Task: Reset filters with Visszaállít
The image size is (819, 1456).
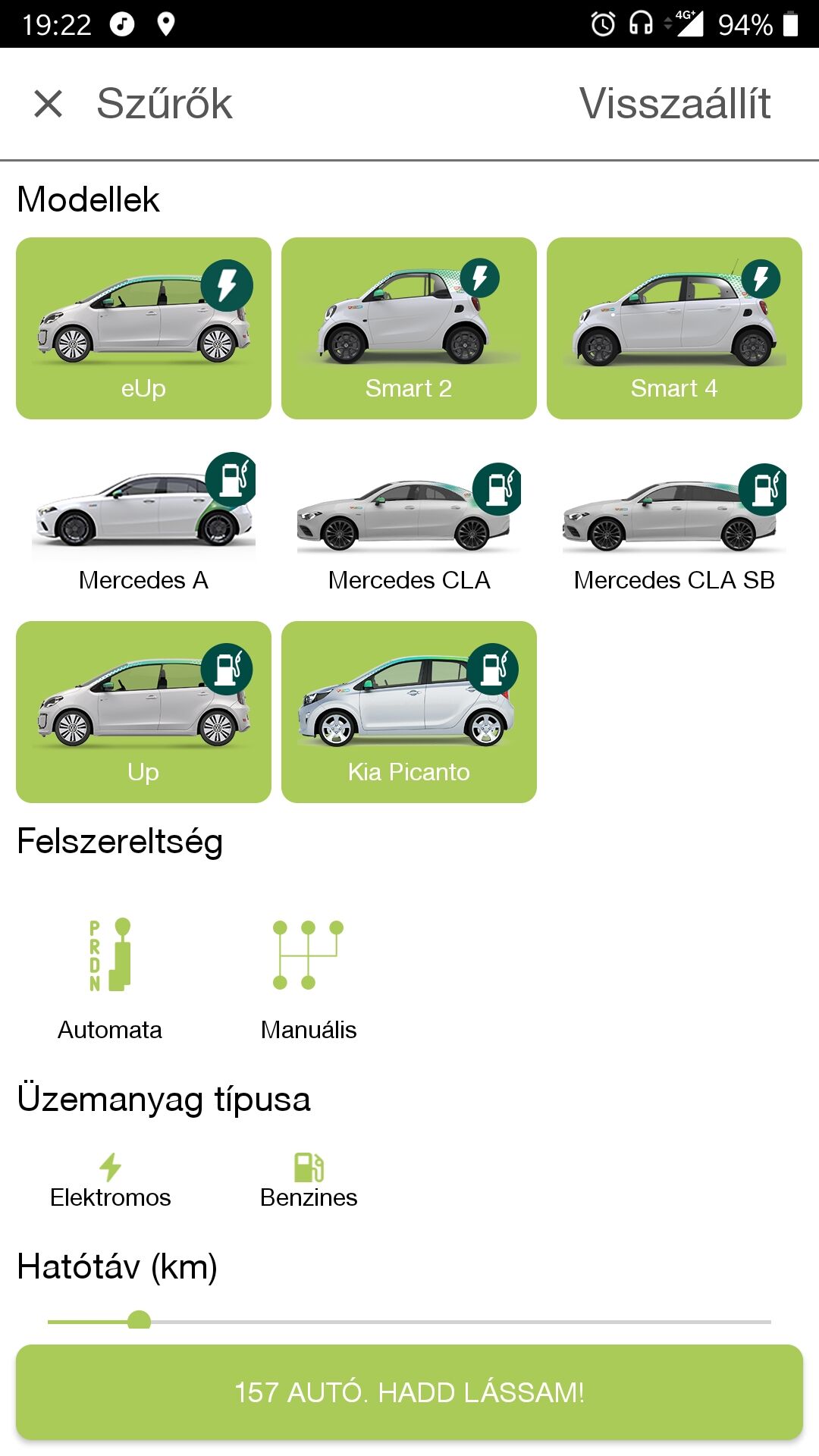Action: 674,103
